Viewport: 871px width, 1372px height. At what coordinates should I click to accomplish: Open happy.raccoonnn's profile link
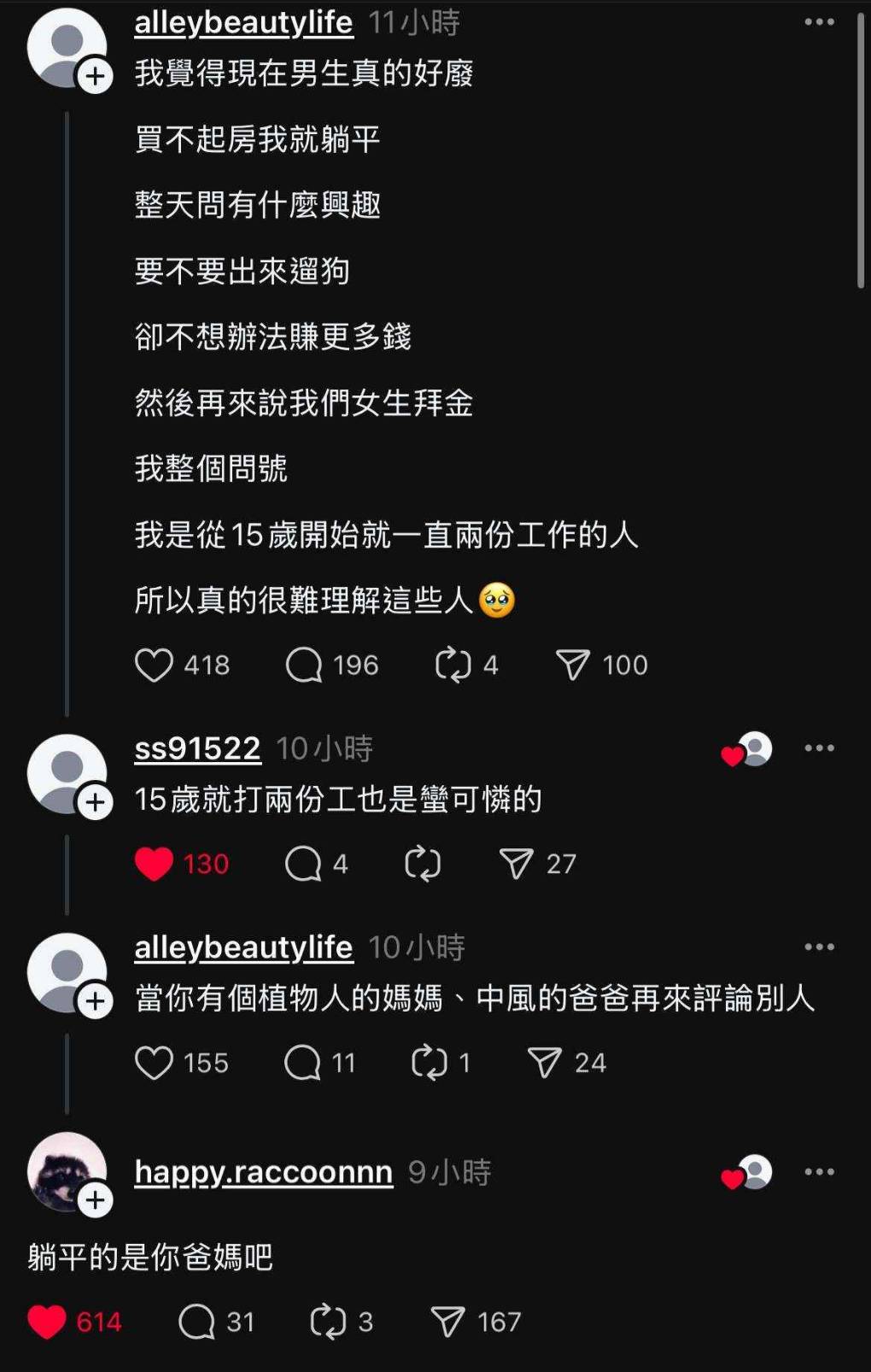(x=263, y=1172)
